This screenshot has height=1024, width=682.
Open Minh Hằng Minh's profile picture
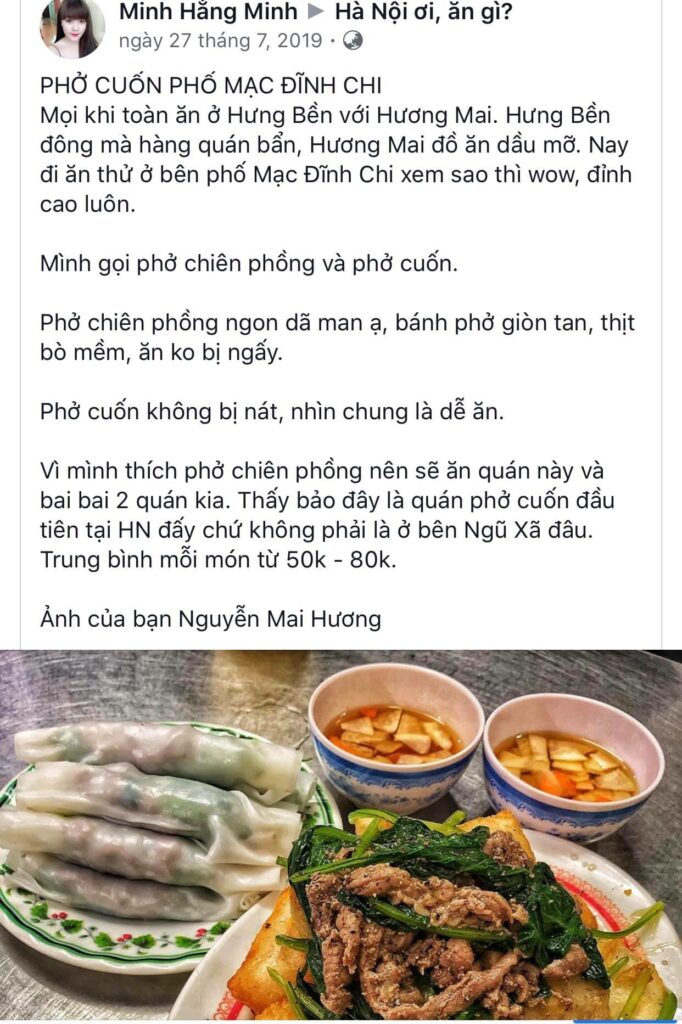tap(71, 26)
